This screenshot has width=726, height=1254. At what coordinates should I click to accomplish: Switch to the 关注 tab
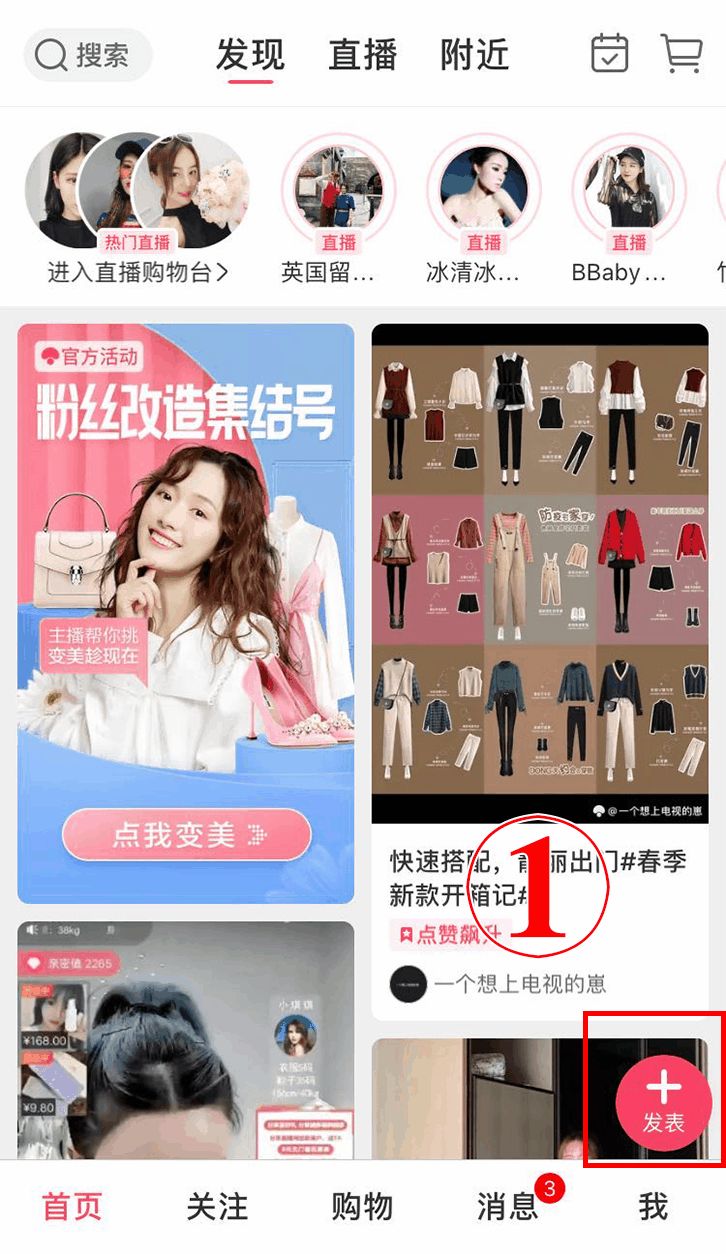click(217, 1206)
